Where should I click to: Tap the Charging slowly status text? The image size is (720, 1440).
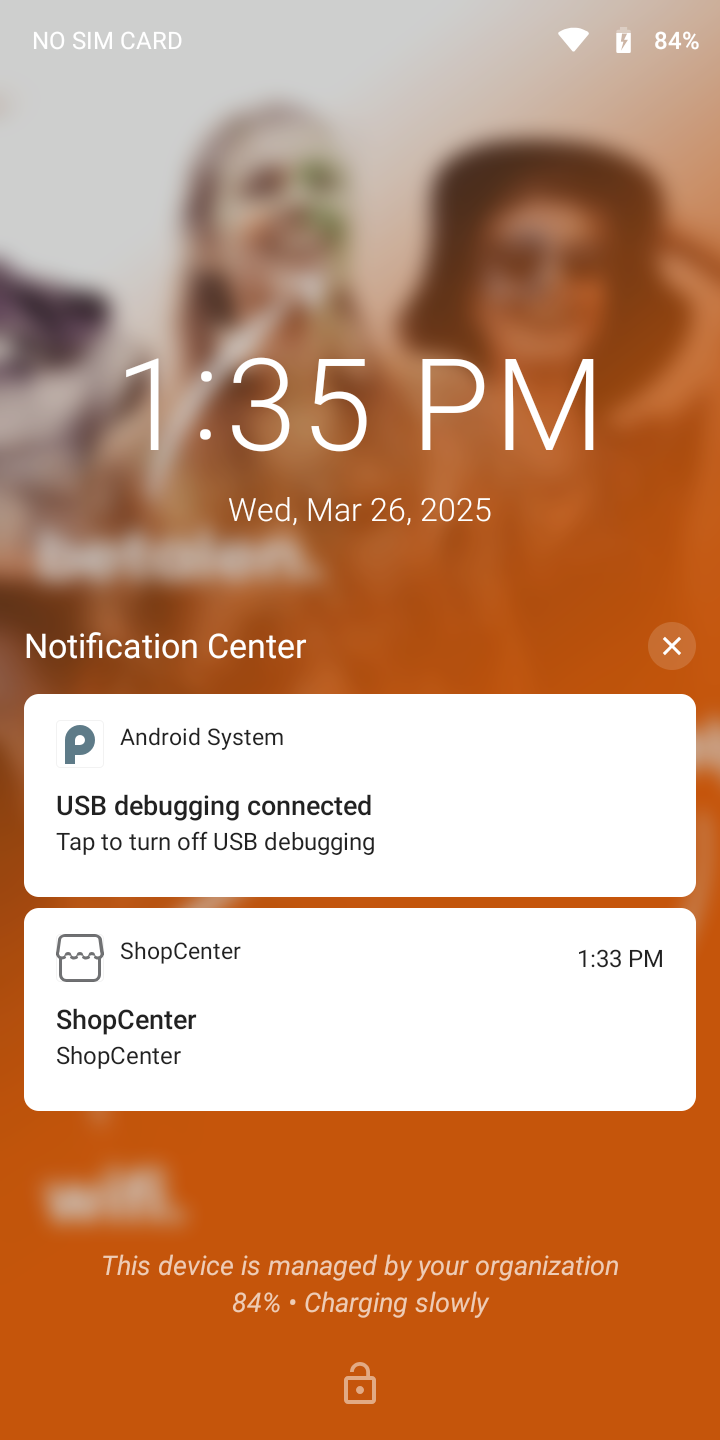394,1302
